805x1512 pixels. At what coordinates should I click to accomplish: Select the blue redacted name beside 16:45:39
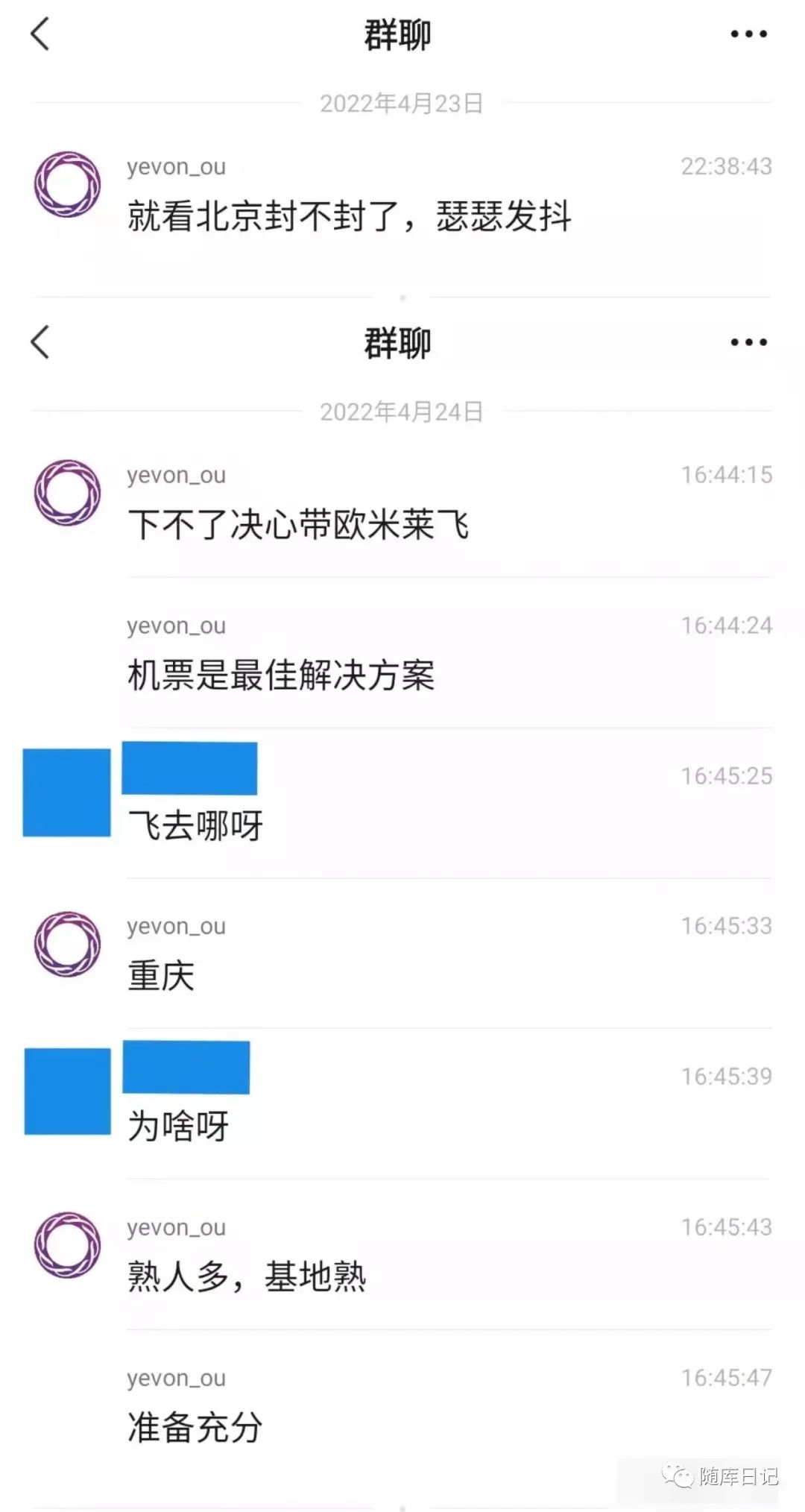[x=186, y=1068]
